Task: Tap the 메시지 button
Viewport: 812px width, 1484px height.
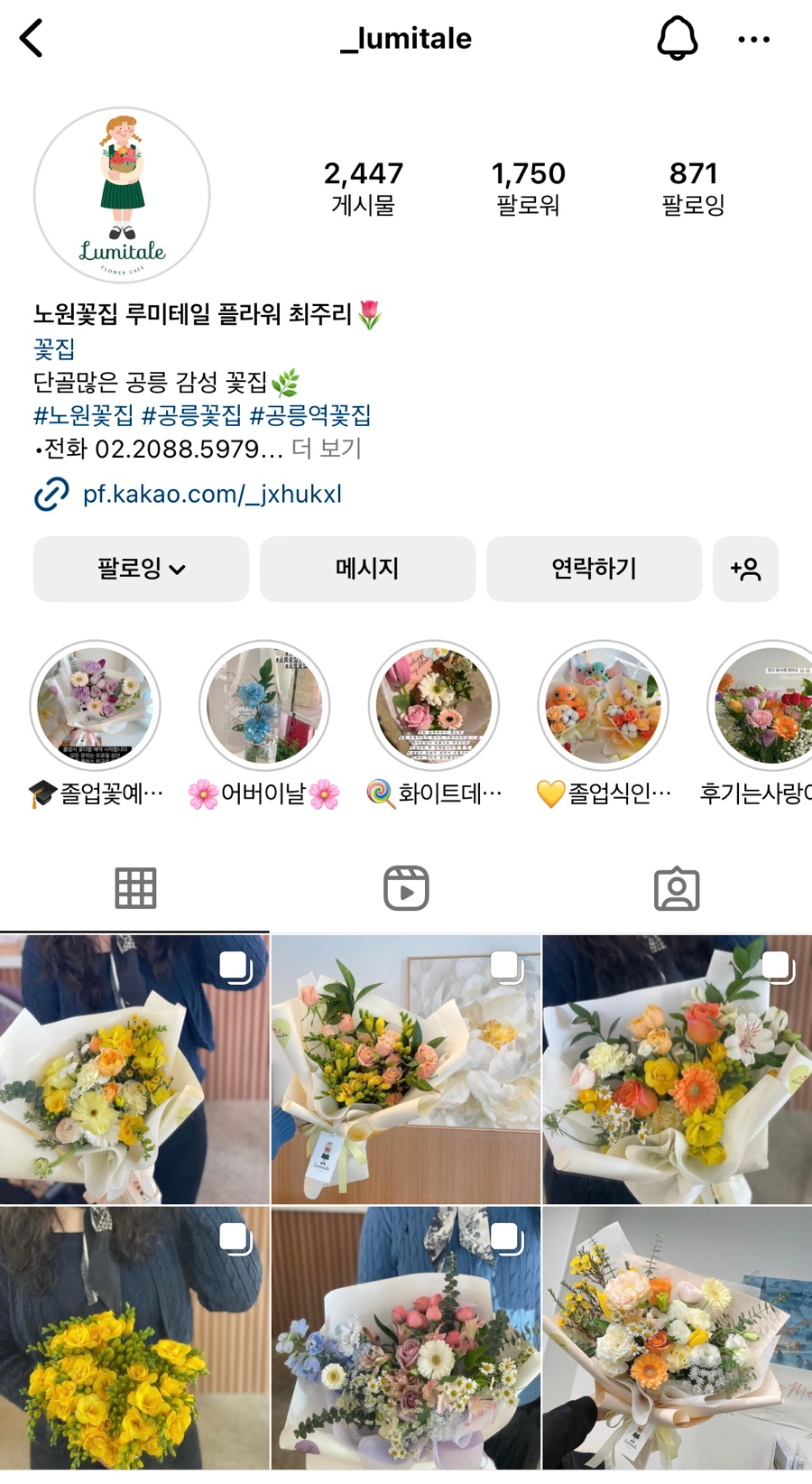Action: tap(367, 569)
